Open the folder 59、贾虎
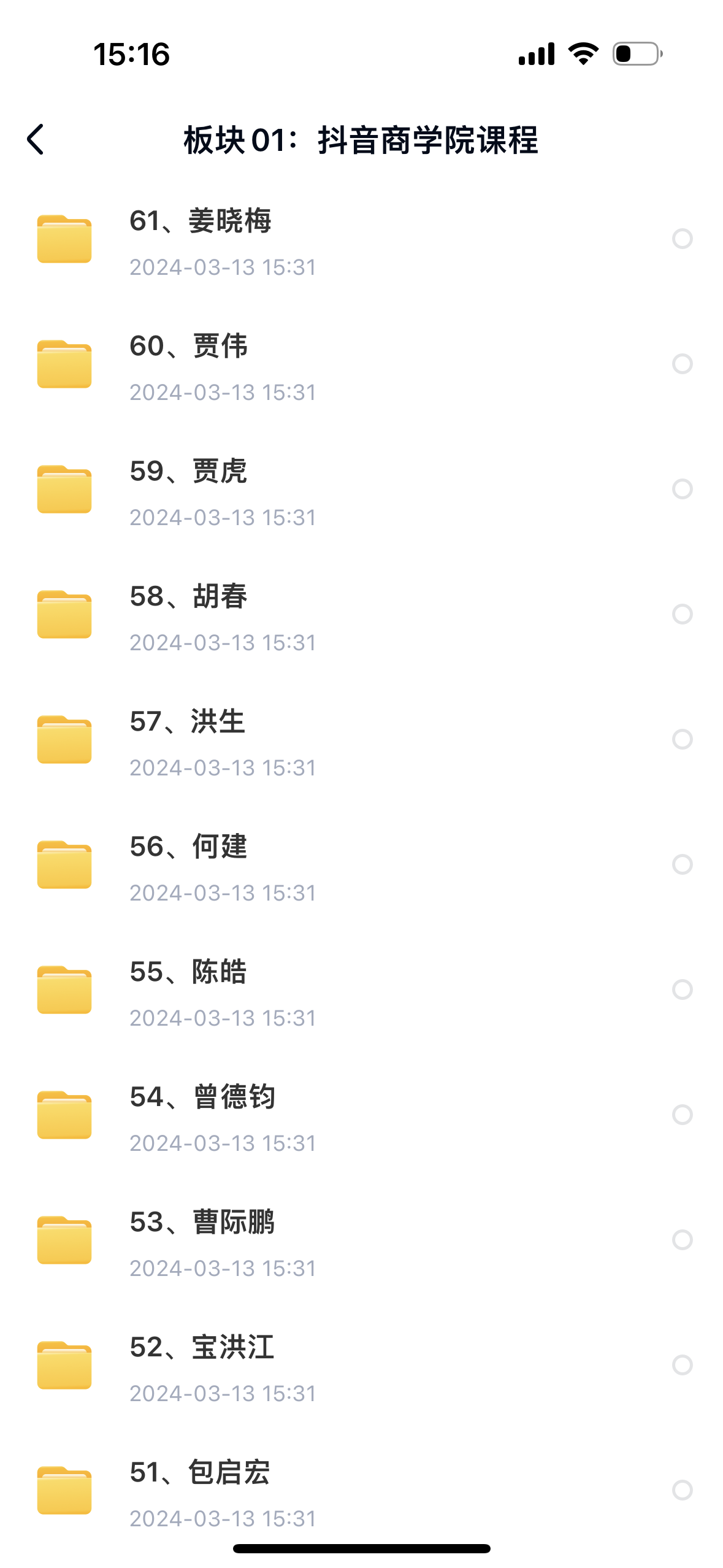The width and height of the screenshot is (723, 1568). 189,472
